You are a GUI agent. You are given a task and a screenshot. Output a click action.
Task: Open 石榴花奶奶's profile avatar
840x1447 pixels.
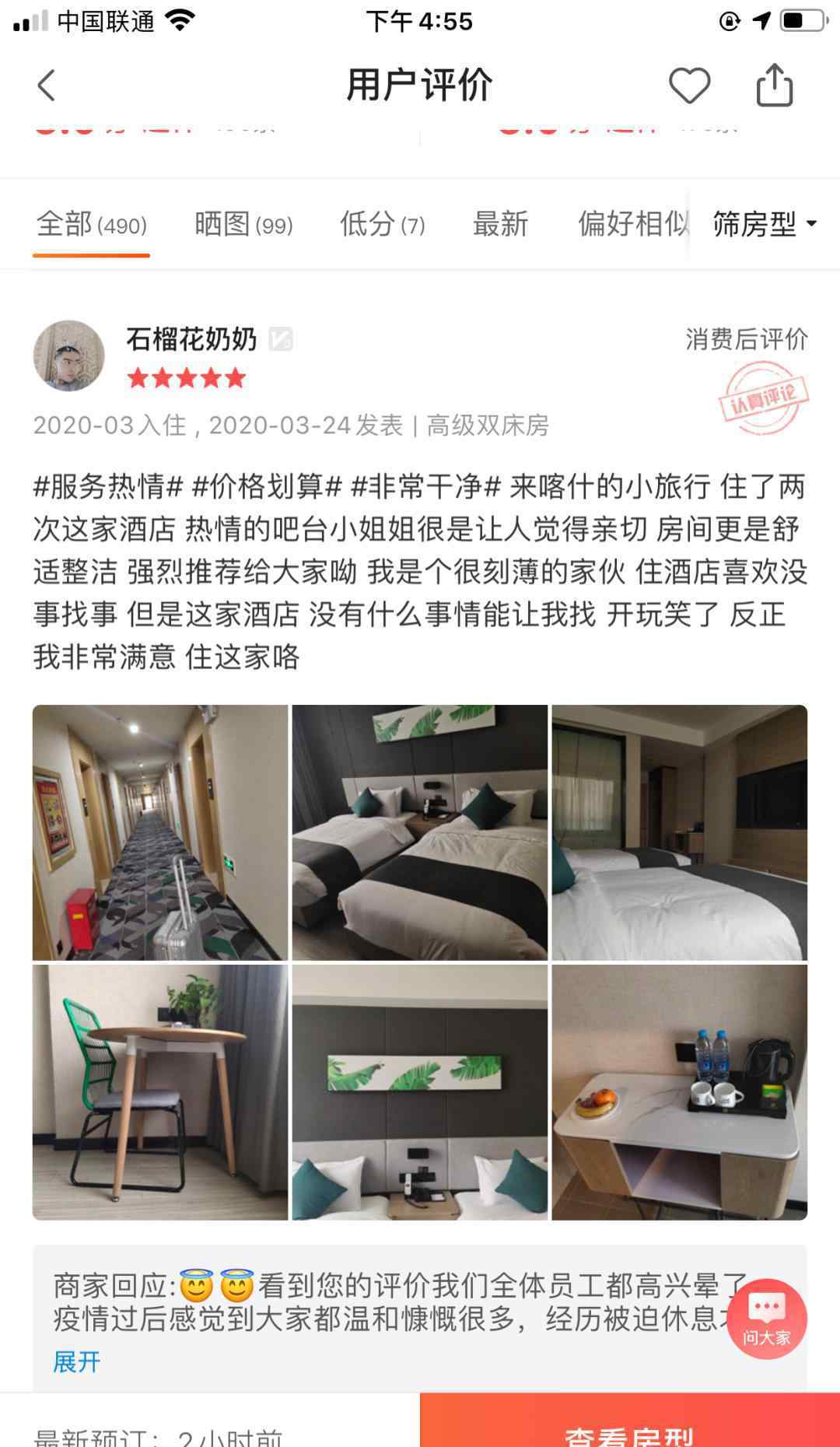69,356
